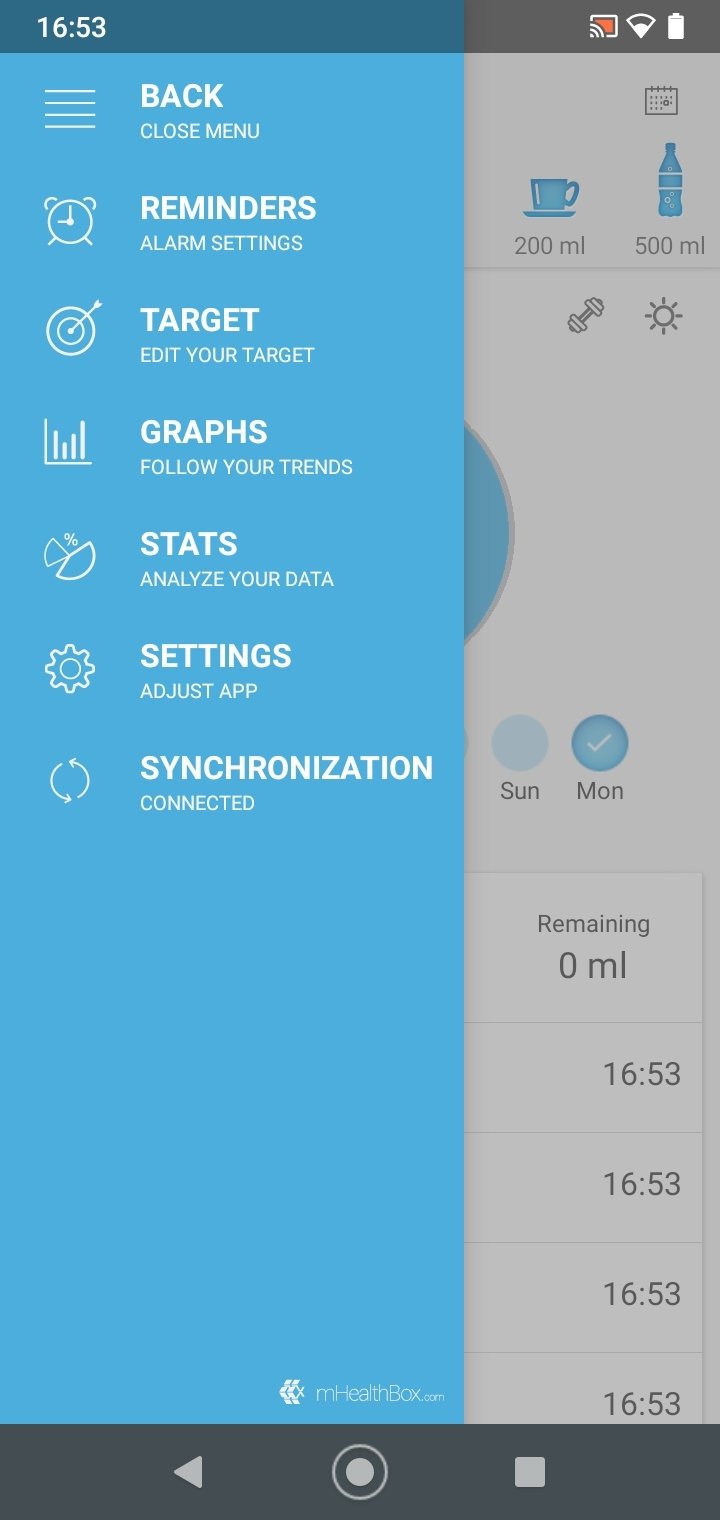Screen dimensions: 720x1520
Task: Tap the dumbbell activity icon
Action: pos(586,317)
